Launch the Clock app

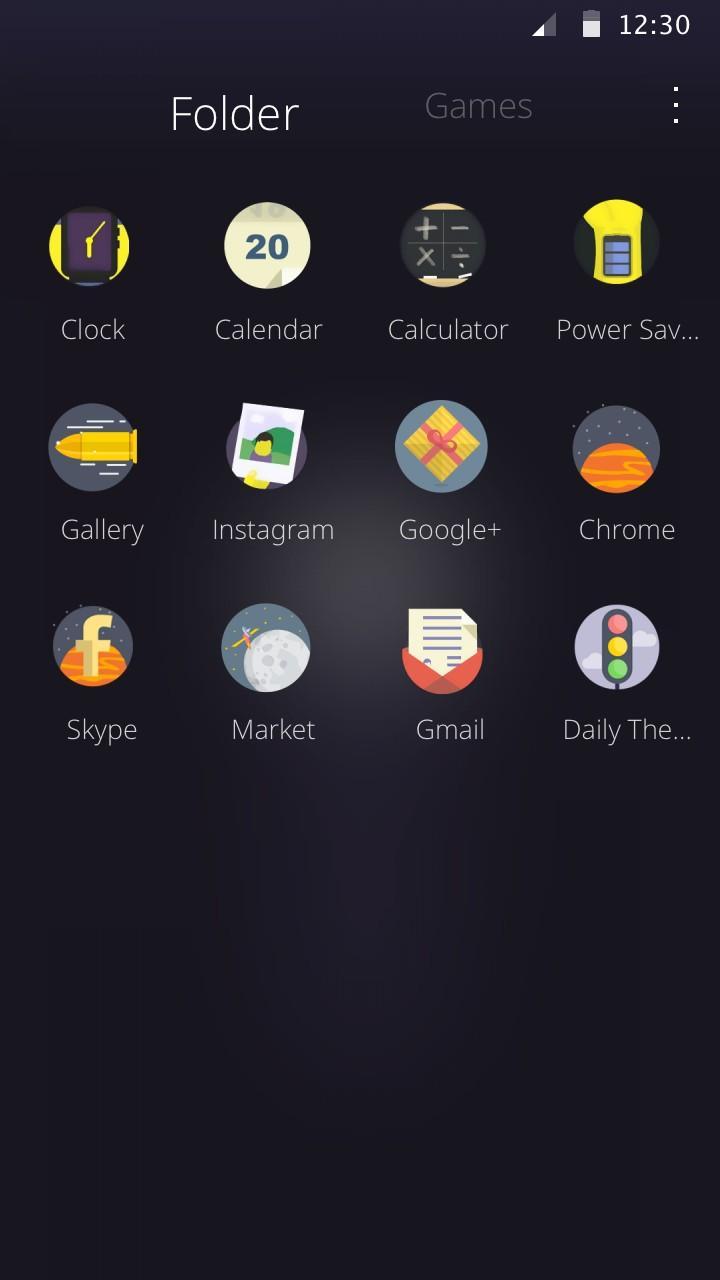[x=91, y=247]
